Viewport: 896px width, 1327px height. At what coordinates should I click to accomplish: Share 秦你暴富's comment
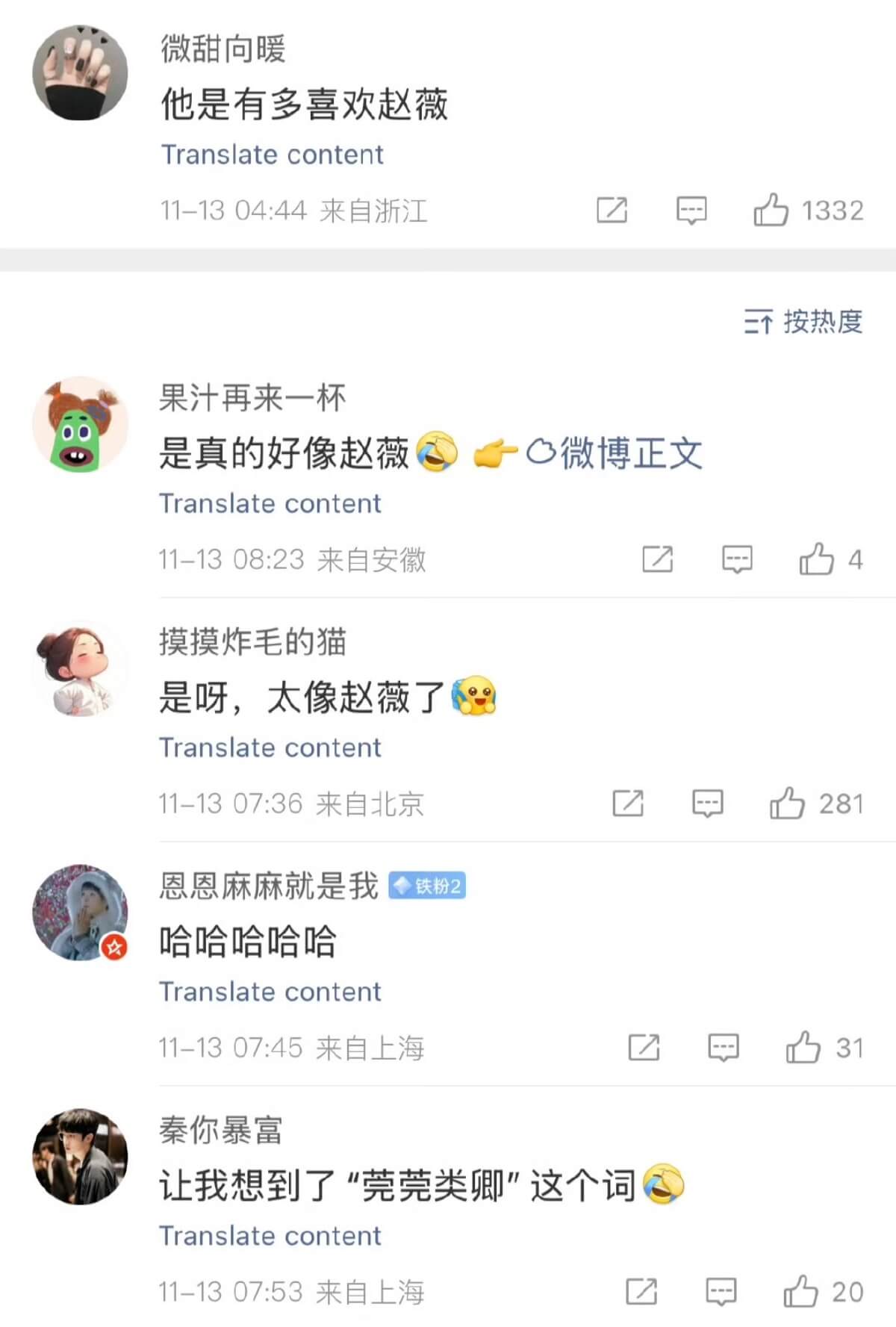click(x=641, y=1291)
